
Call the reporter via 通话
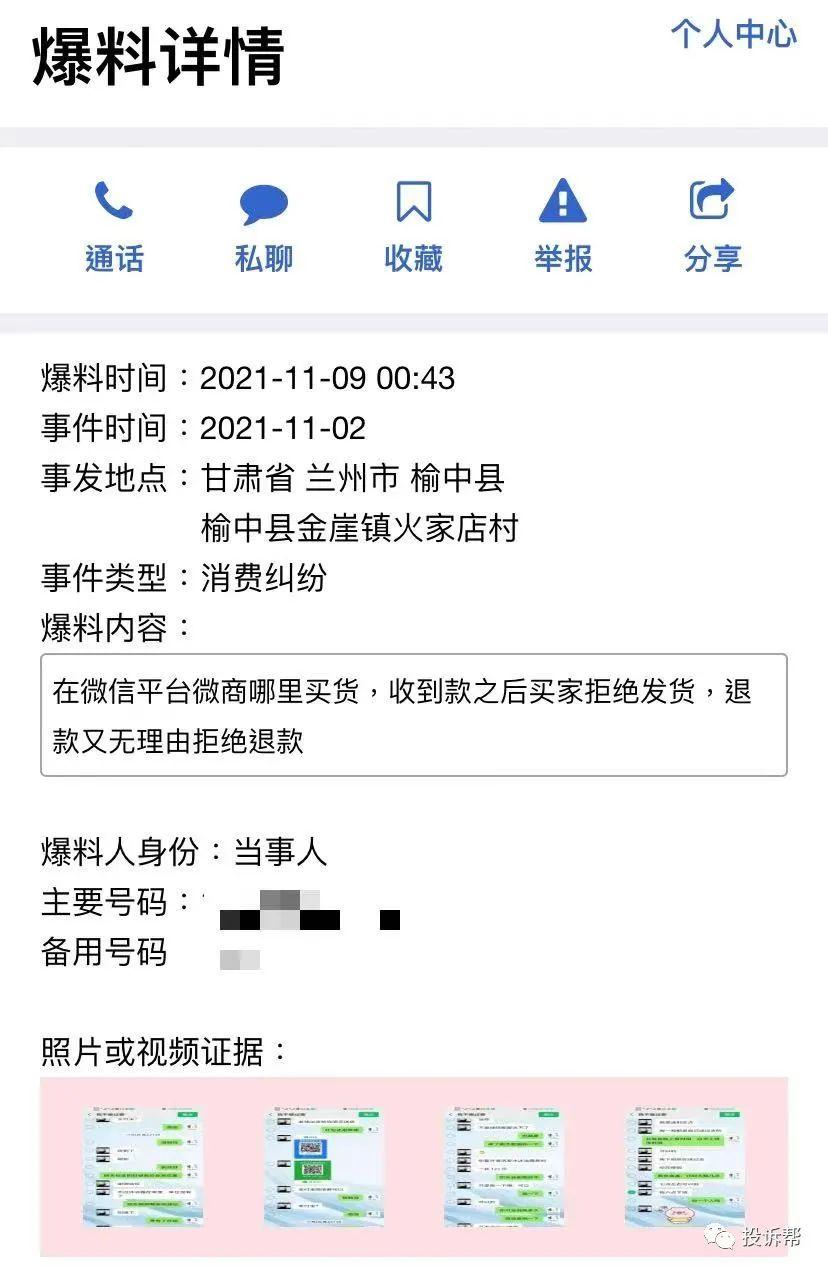pos(114,227)
